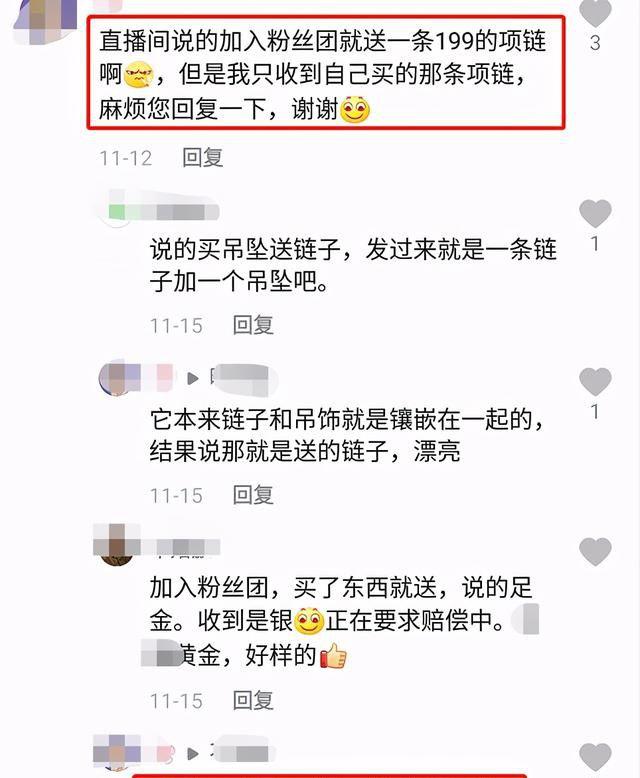Like the comment starting with 说的买吊坠送链子
The height and width of the screenshot is (778, 640).
tap(596, 214)
